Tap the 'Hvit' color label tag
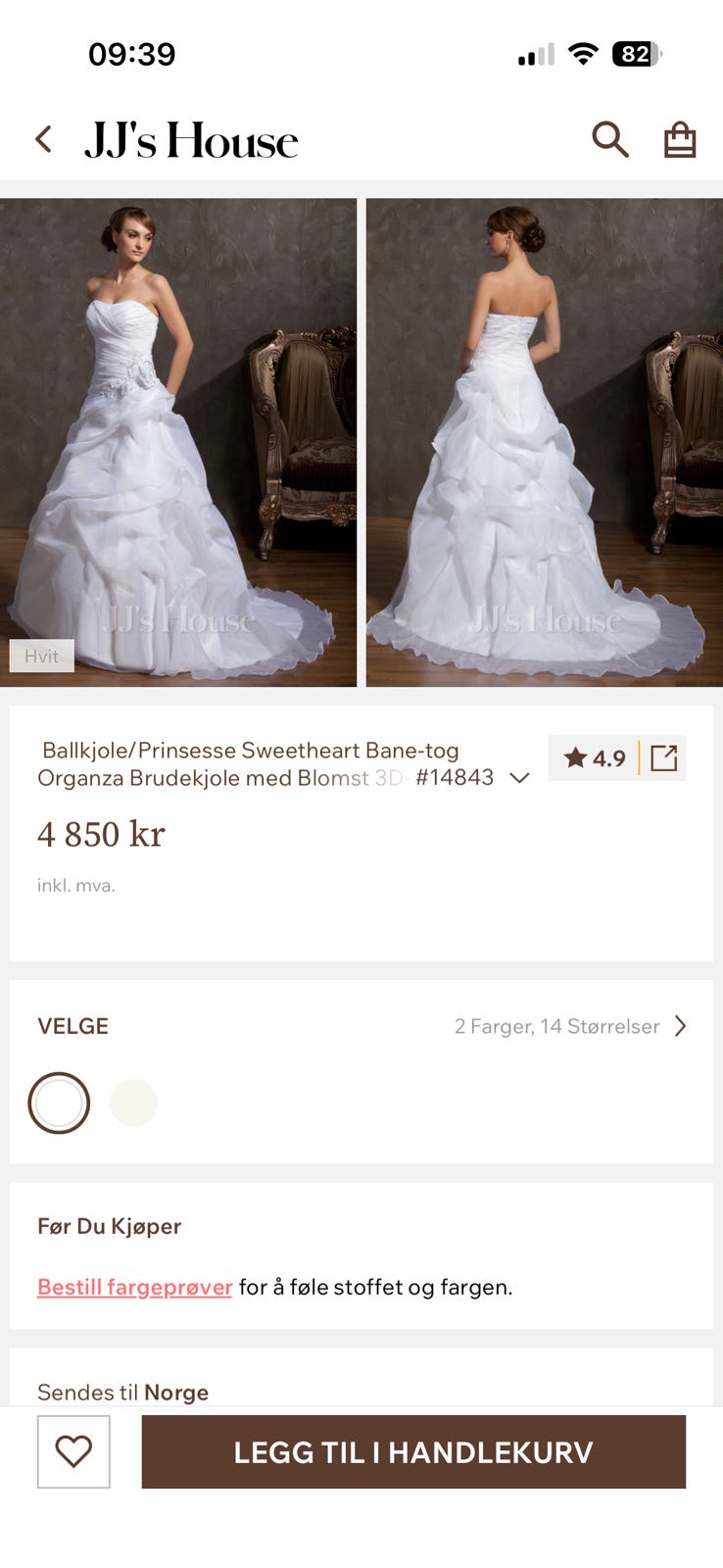The height and width of the screenshot is (1568, 723). click(42, 656)
